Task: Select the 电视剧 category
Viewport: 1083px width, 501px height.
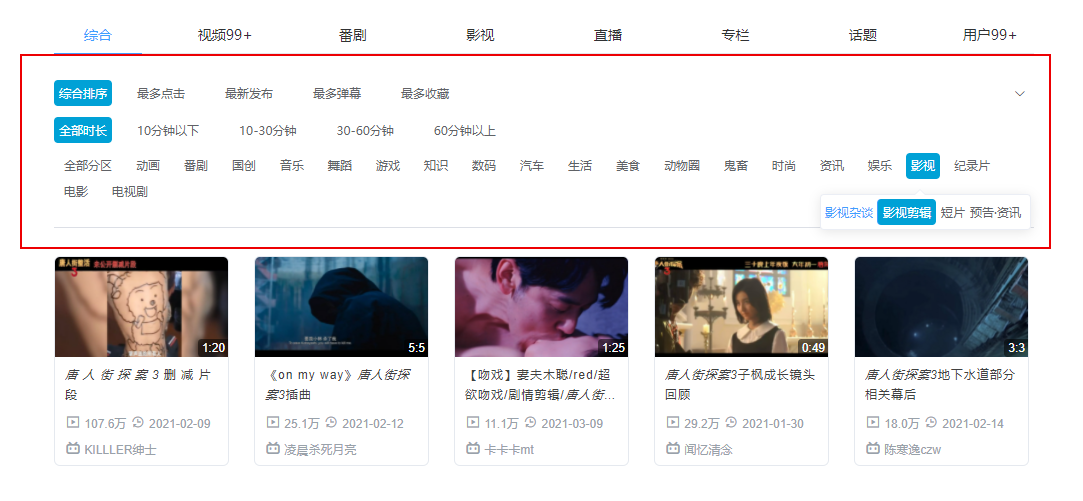Action: pyautogui.click(x=130, y=191)
